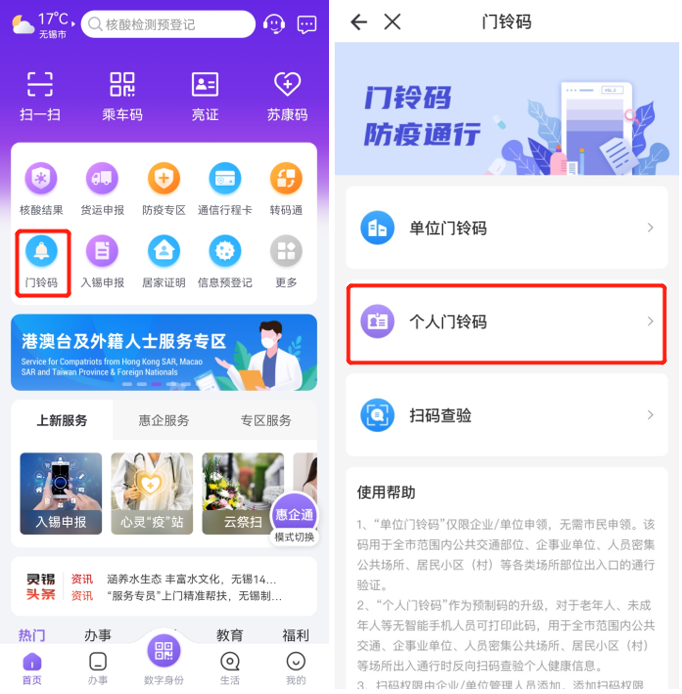Open the 扫码查验 row
The image size is (682, 694).
[x=506, y=415]
